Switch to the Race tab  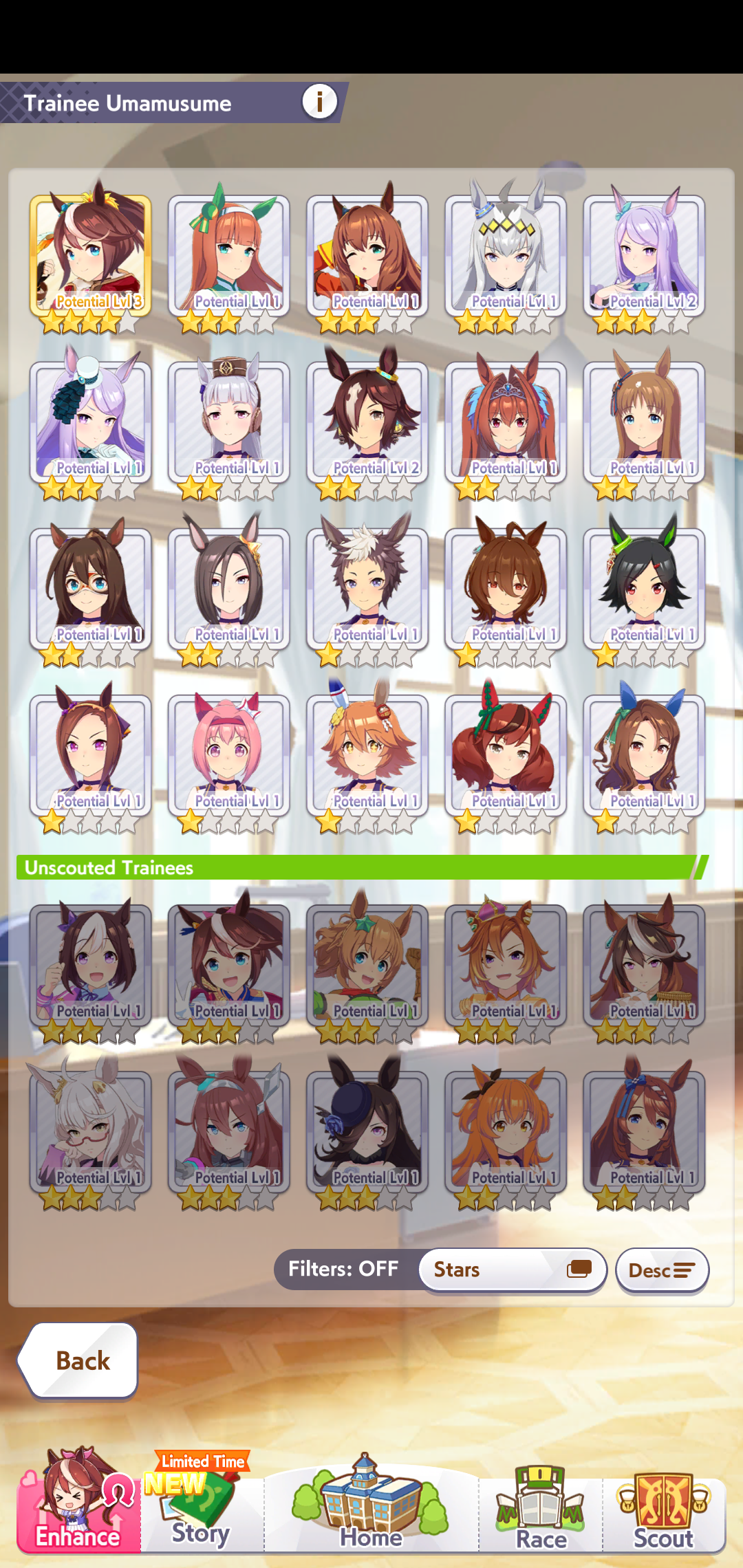(541, 1506)
